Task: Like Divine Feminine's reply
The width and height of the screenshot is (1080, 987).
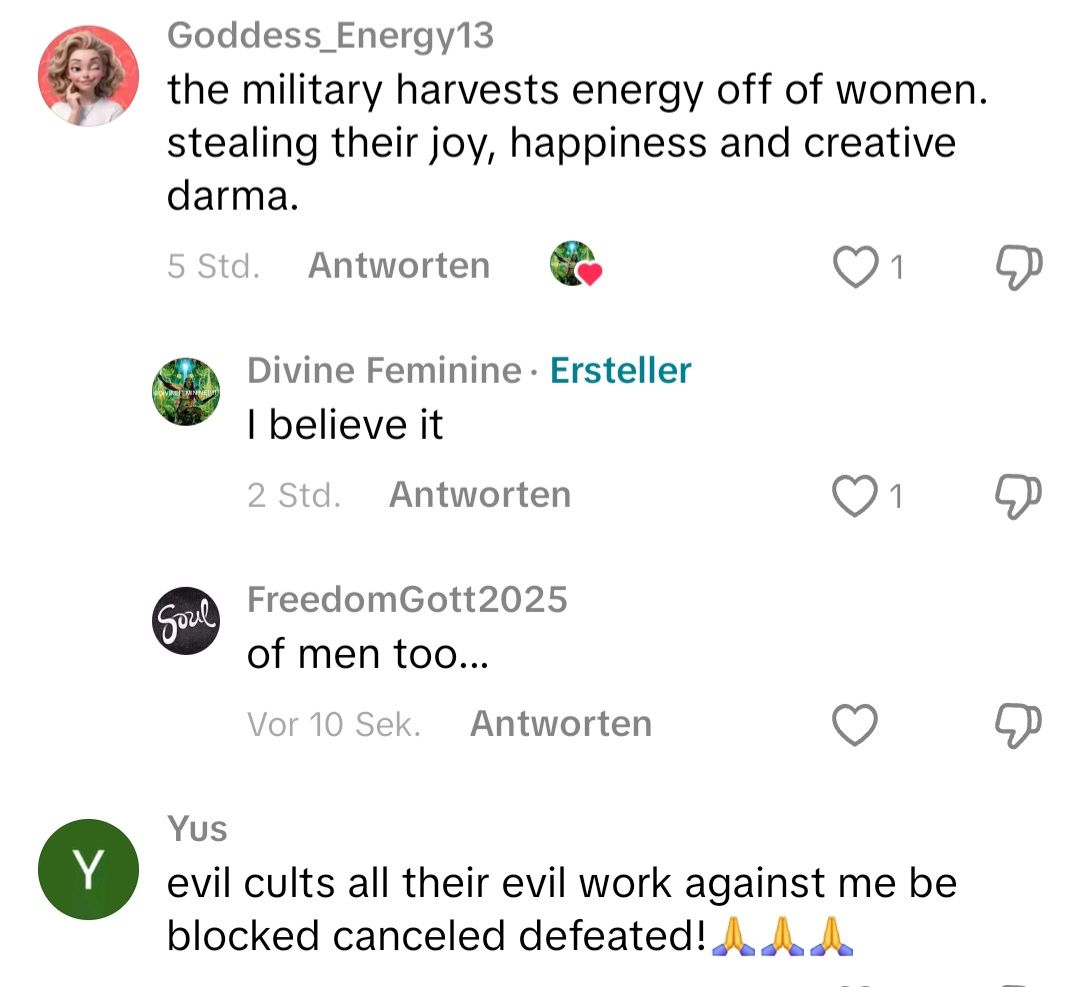Action: click(x=855, y=496)
